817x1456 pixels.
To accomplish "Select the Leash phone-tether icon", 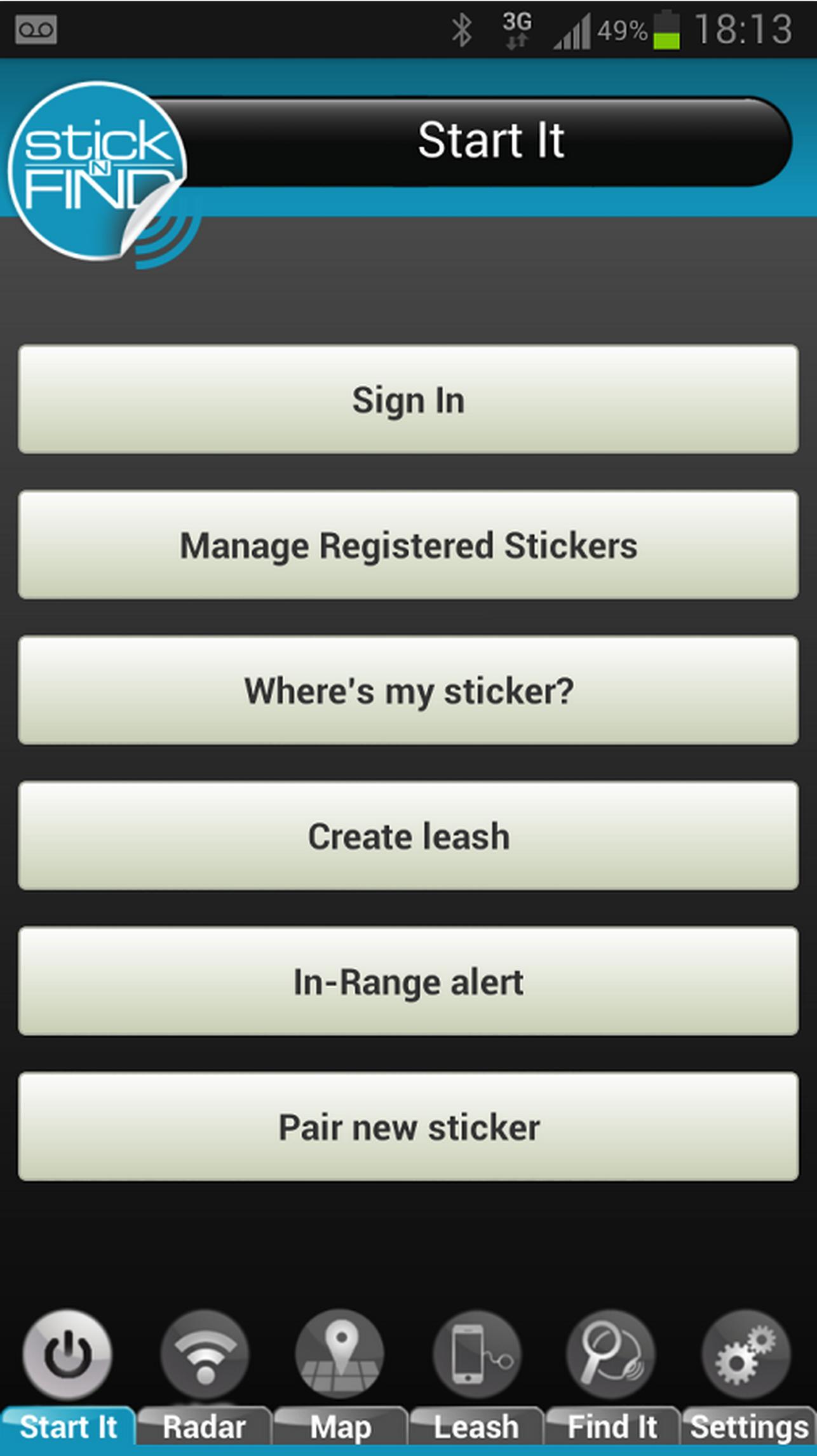I will [x=476, y=1358].
